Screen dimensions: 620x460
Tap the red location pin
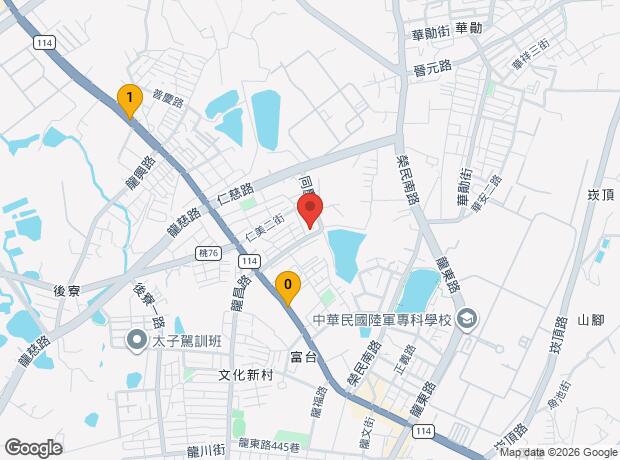pyautogui.click(x=310, y=211)
